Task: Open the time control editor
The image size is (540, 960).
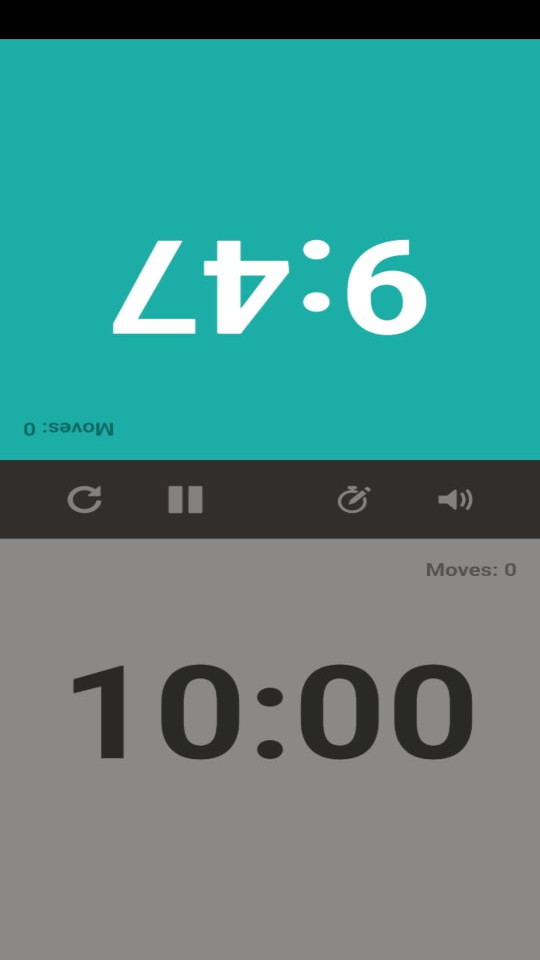Action: (354, 500)
